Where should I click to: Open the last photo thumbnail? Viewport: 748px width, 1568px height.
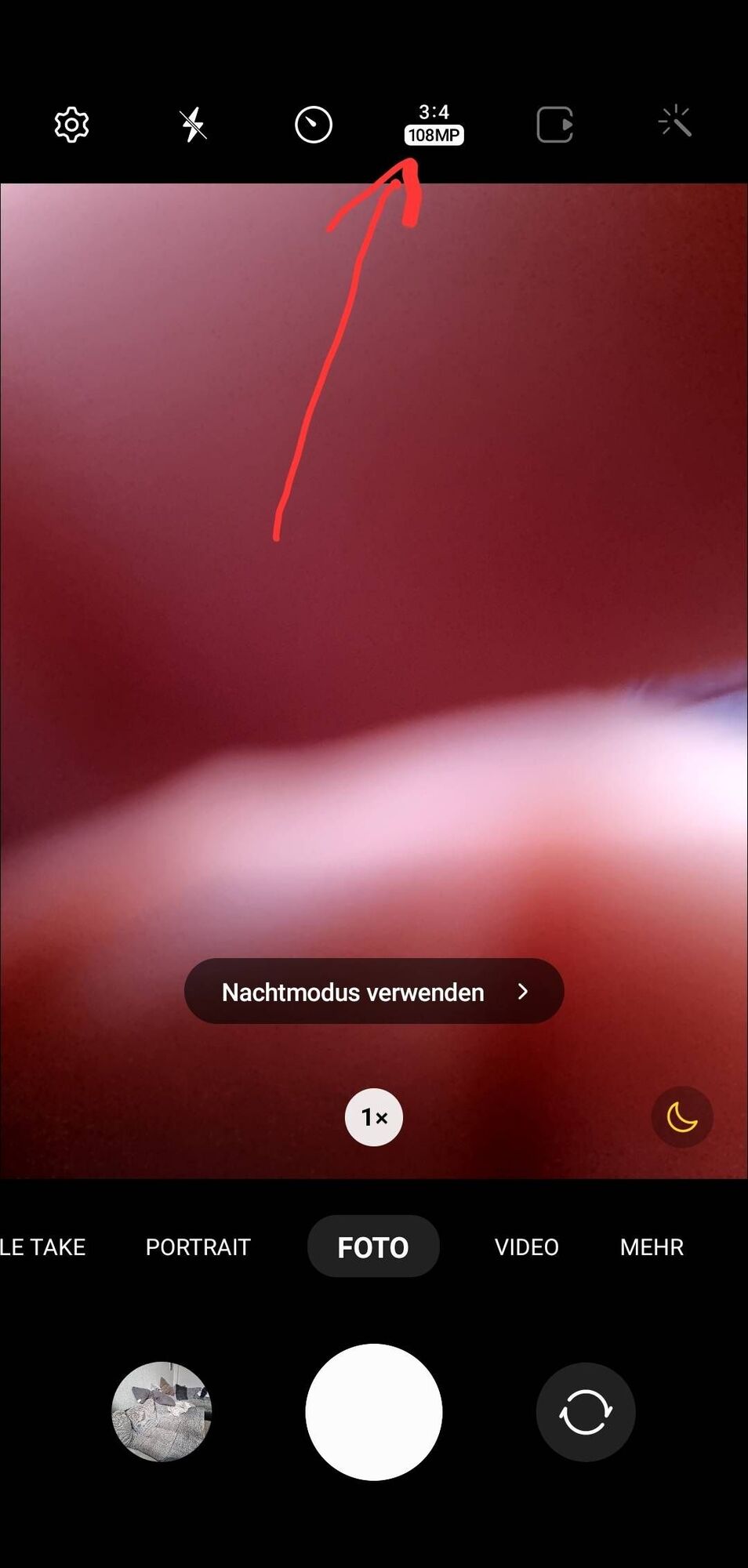coord(162,1412)
